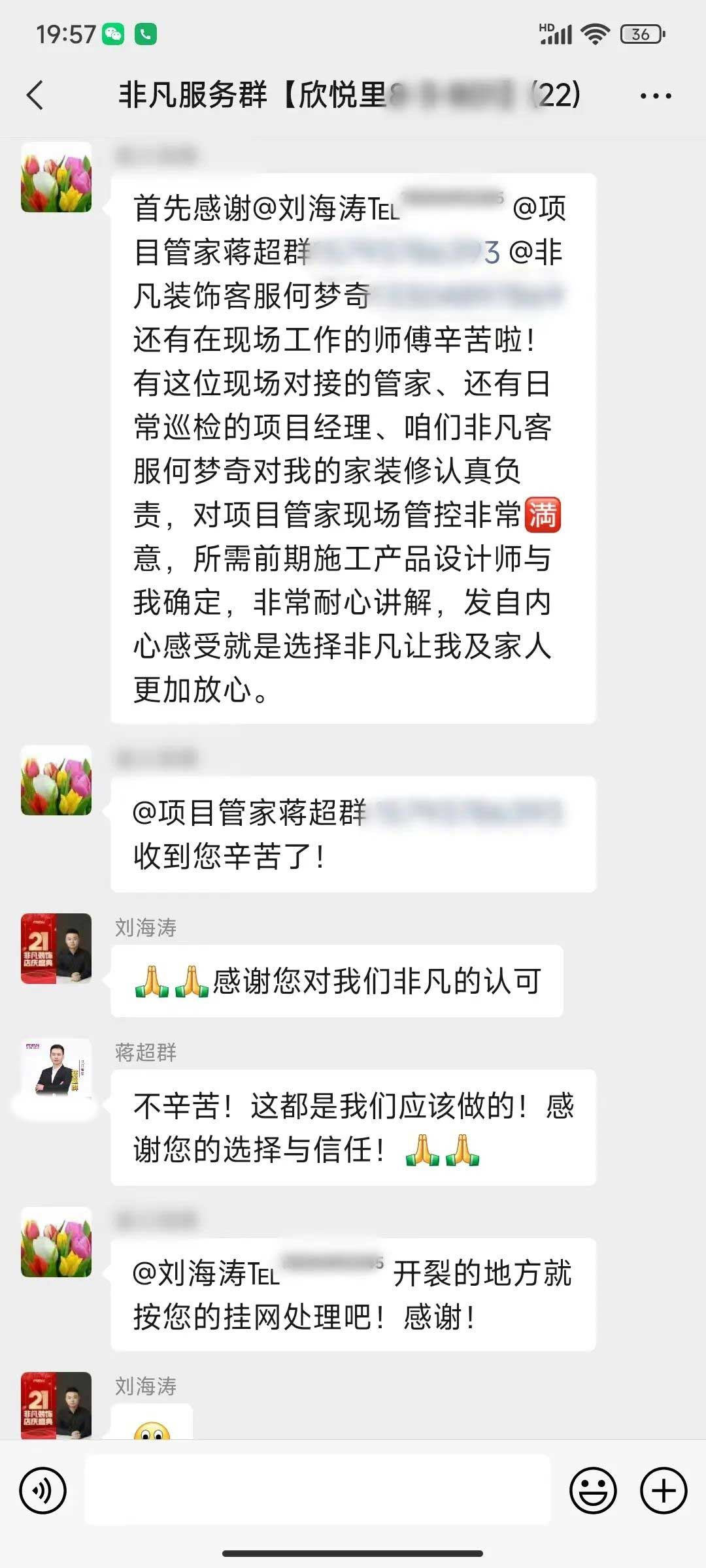Open the plus attachments menu
706x1568 pixels.
664,1491
